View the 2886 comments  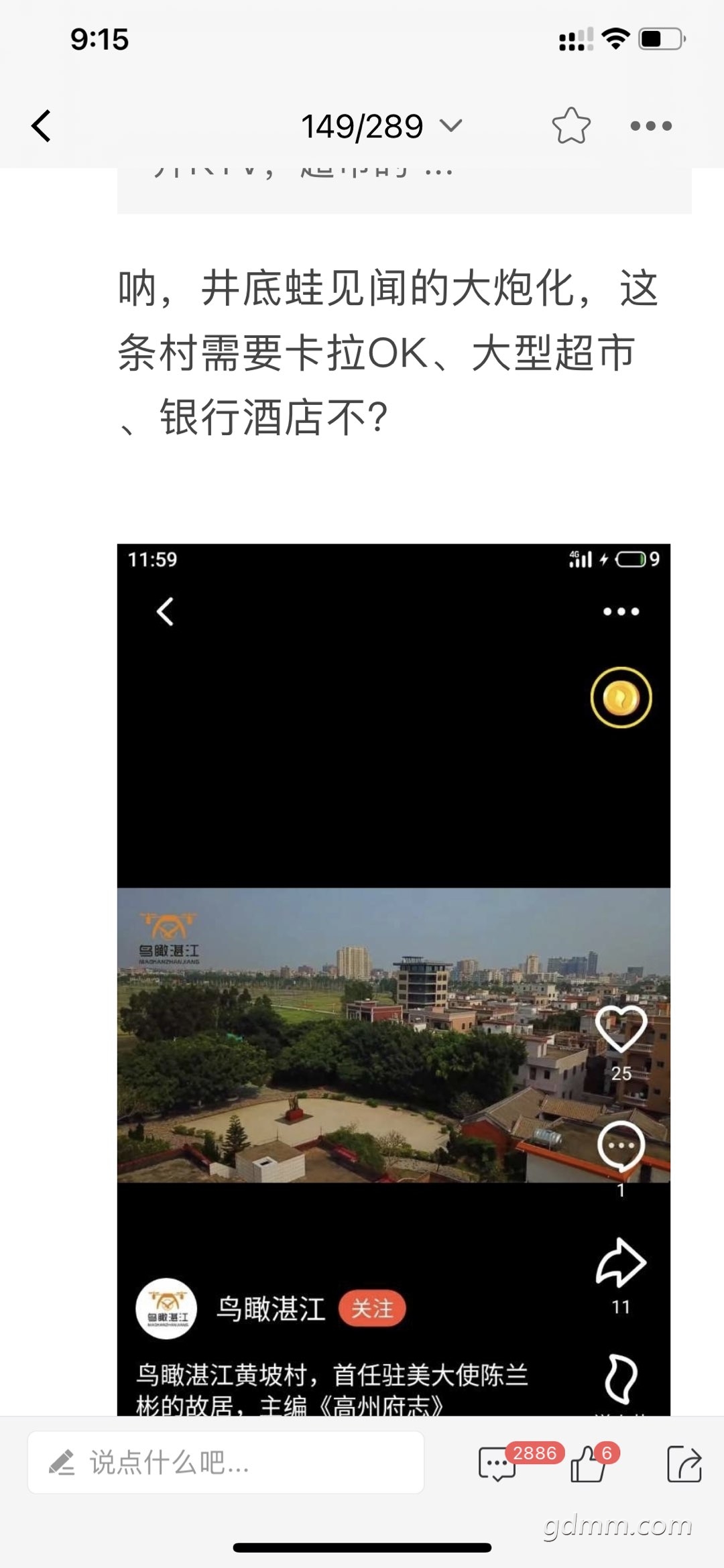[497, 1463]
